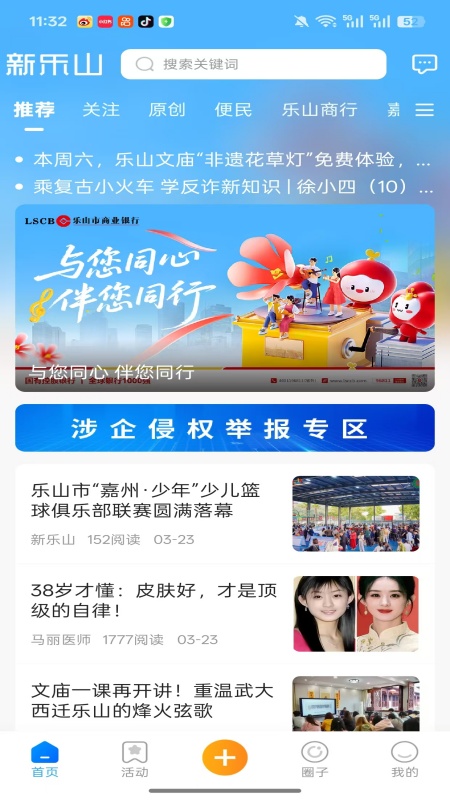Tap the 首页 tab in bottom navigation
Screen dimensions: 450x800
[45, 760]
